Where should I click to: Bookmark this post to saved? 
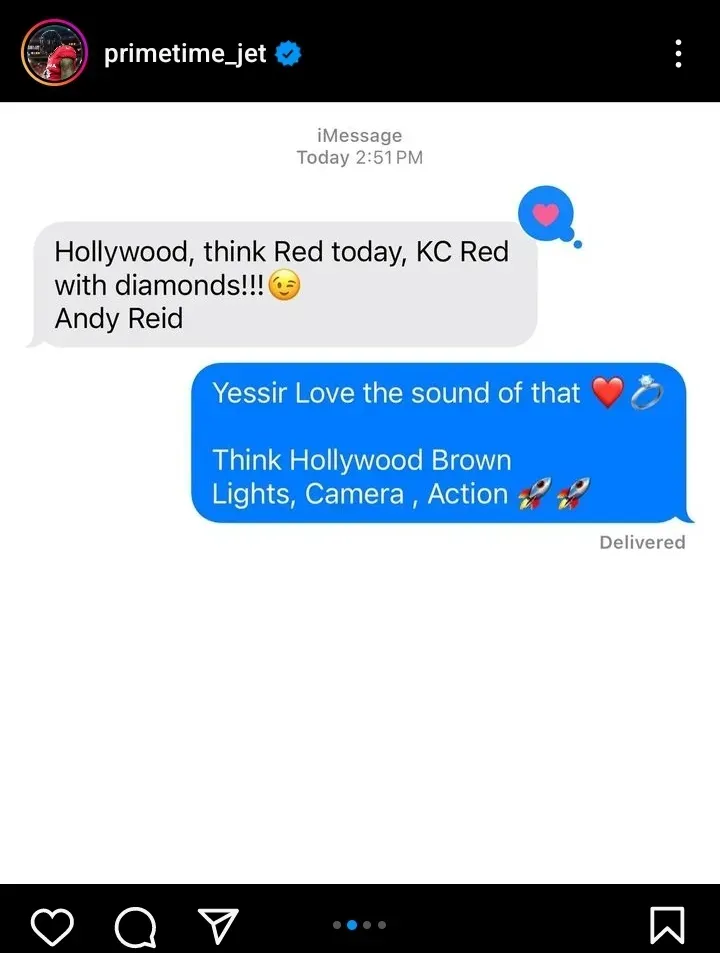(x=667, y=925)
